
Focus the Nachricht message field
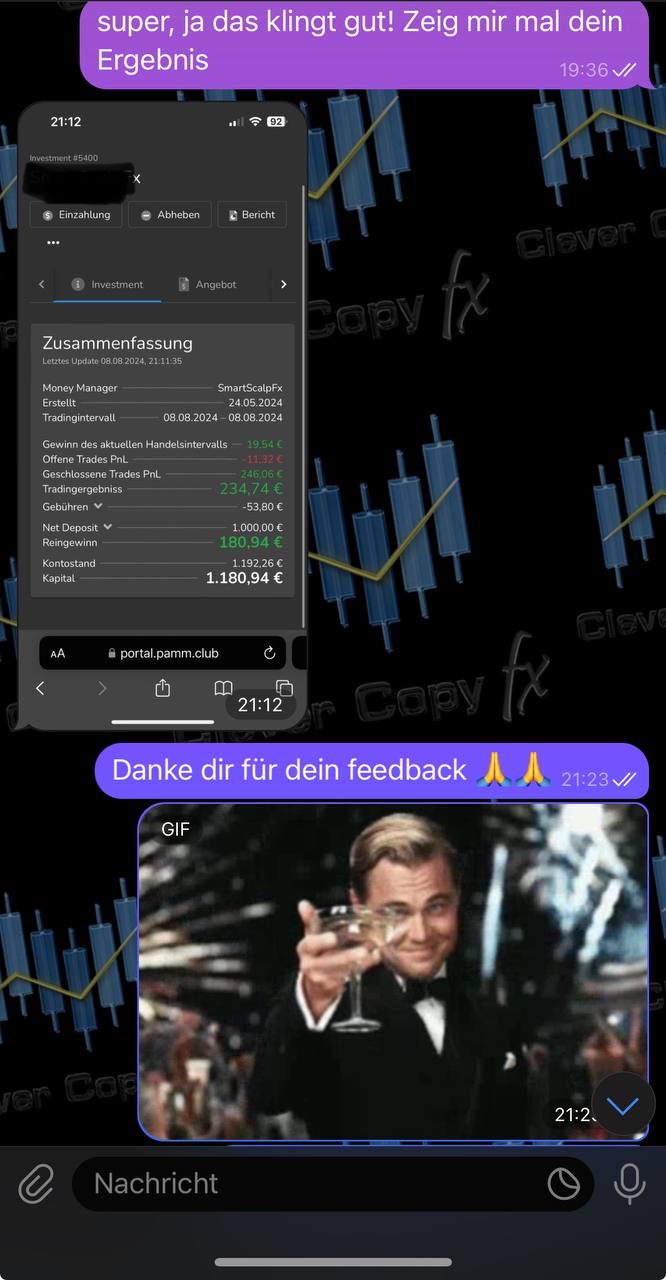[300, 1184]
